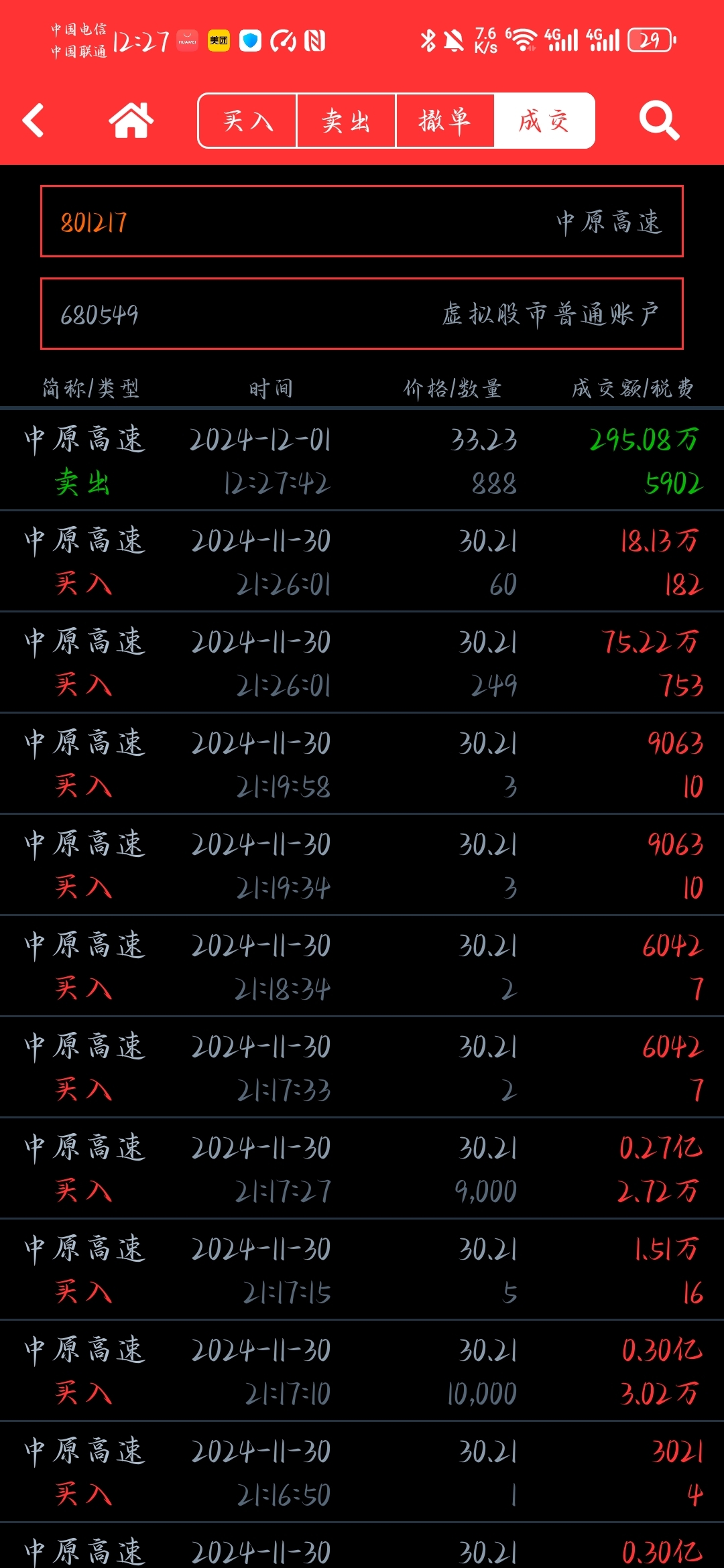Switch to the 买入 tab
The height and width of the screenshot is (1568, 724).
point(248,121)
